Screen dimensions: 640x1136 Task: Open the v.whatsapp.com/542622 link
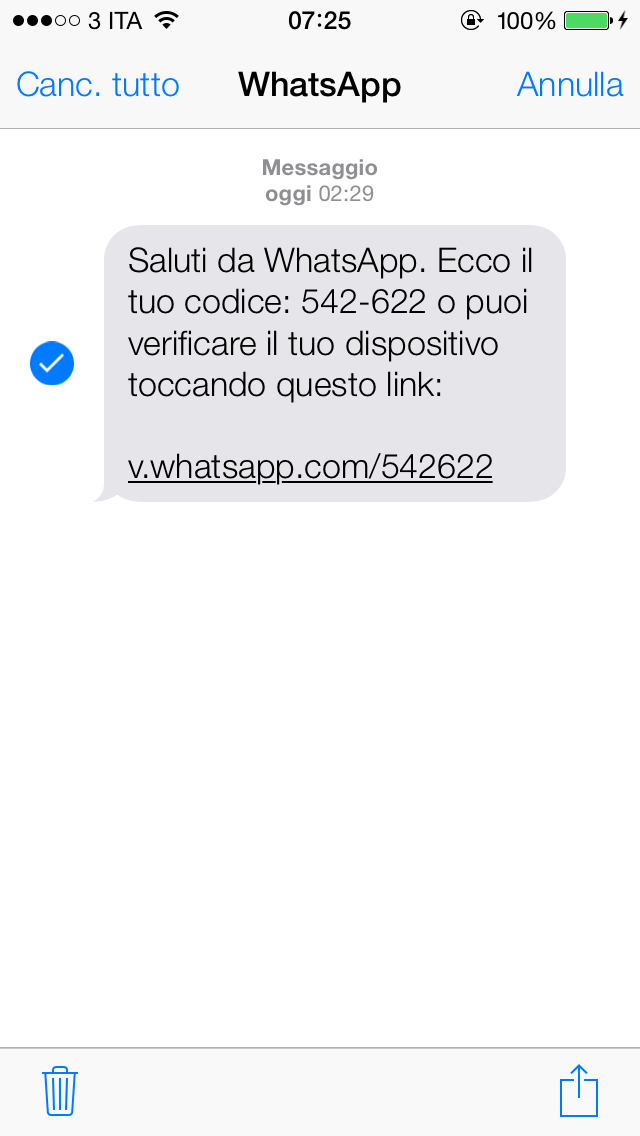pos(310,466)
